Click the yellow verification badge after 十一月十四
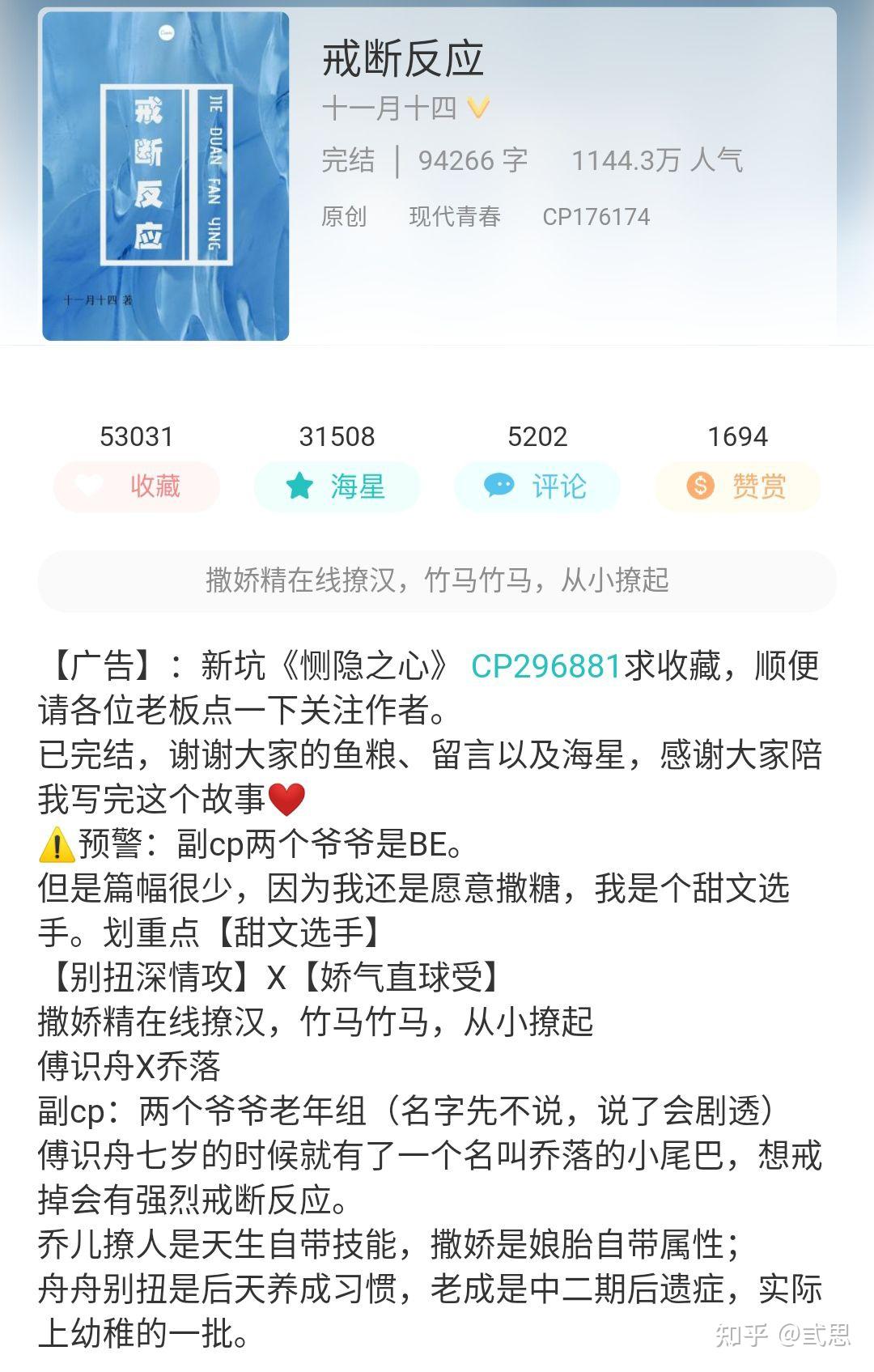This screenshot has height=1372, width=874. coord(479,105)
